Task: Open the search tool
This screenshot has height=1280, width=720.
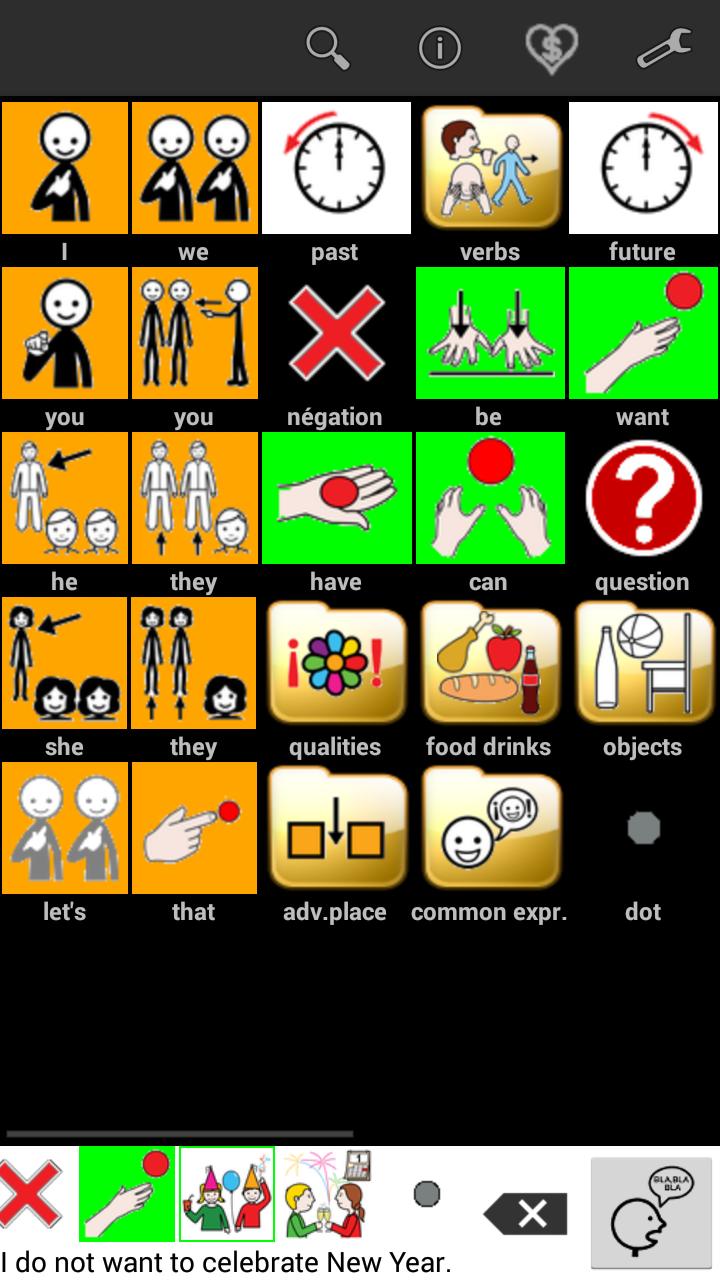Action: [x=325, y=45]
